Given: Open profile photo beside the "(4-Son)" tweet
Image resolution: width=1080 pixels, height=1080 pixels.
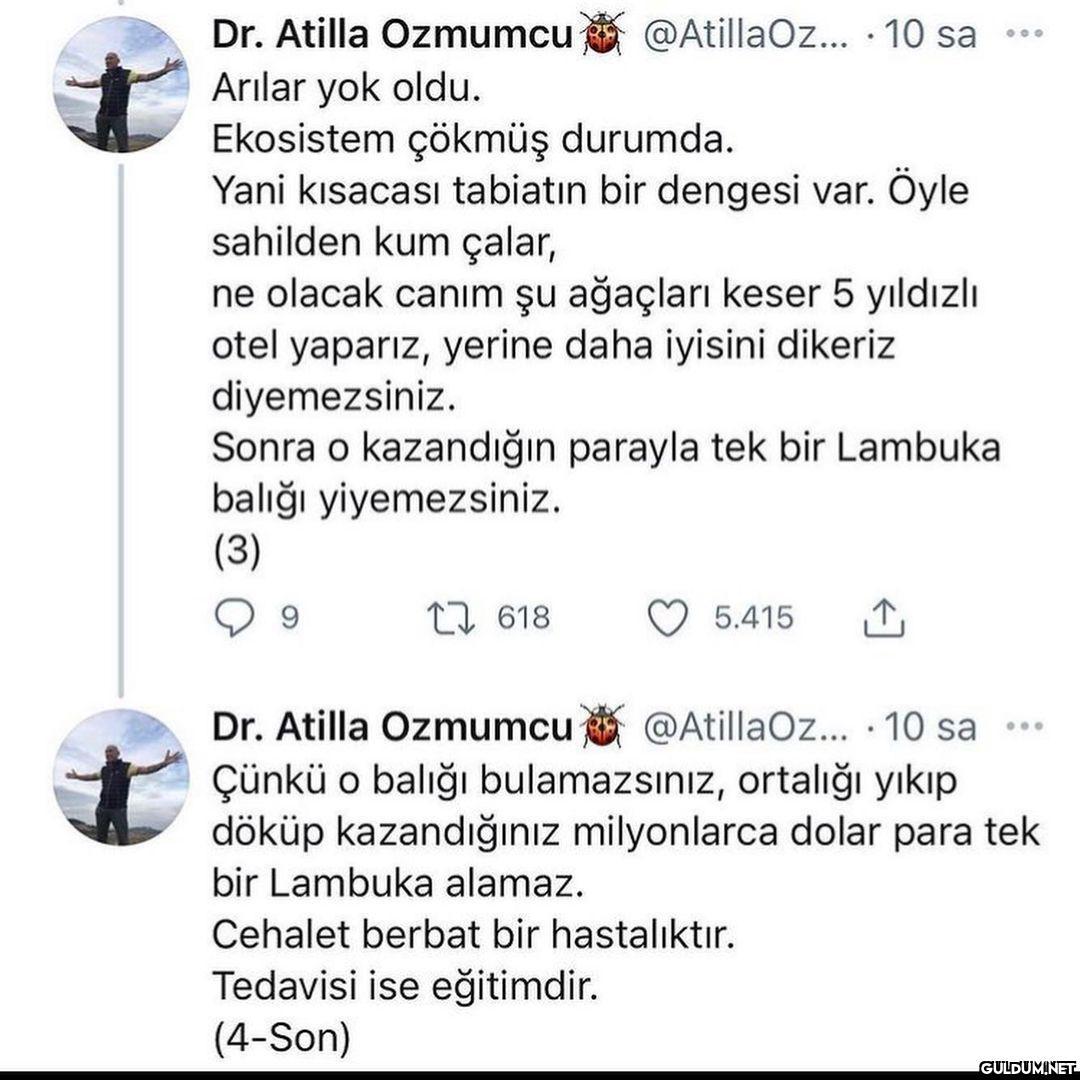Looking at the screenshot, I should pyautogui.click(x=121, y=777).
